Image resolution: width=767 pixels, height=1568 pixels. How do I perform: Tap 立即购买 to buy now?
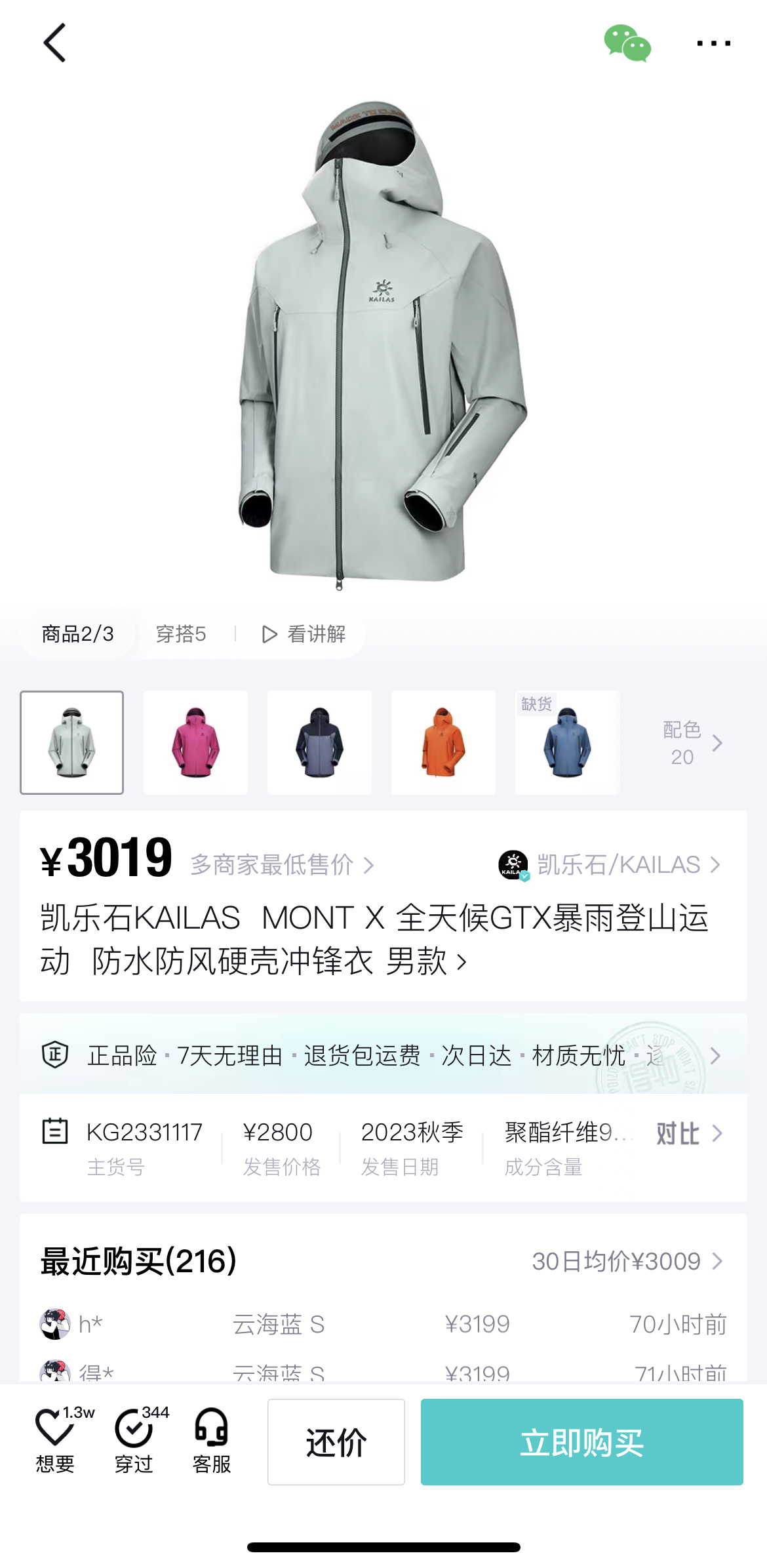pyautogui.click(x=581, y=1442)
